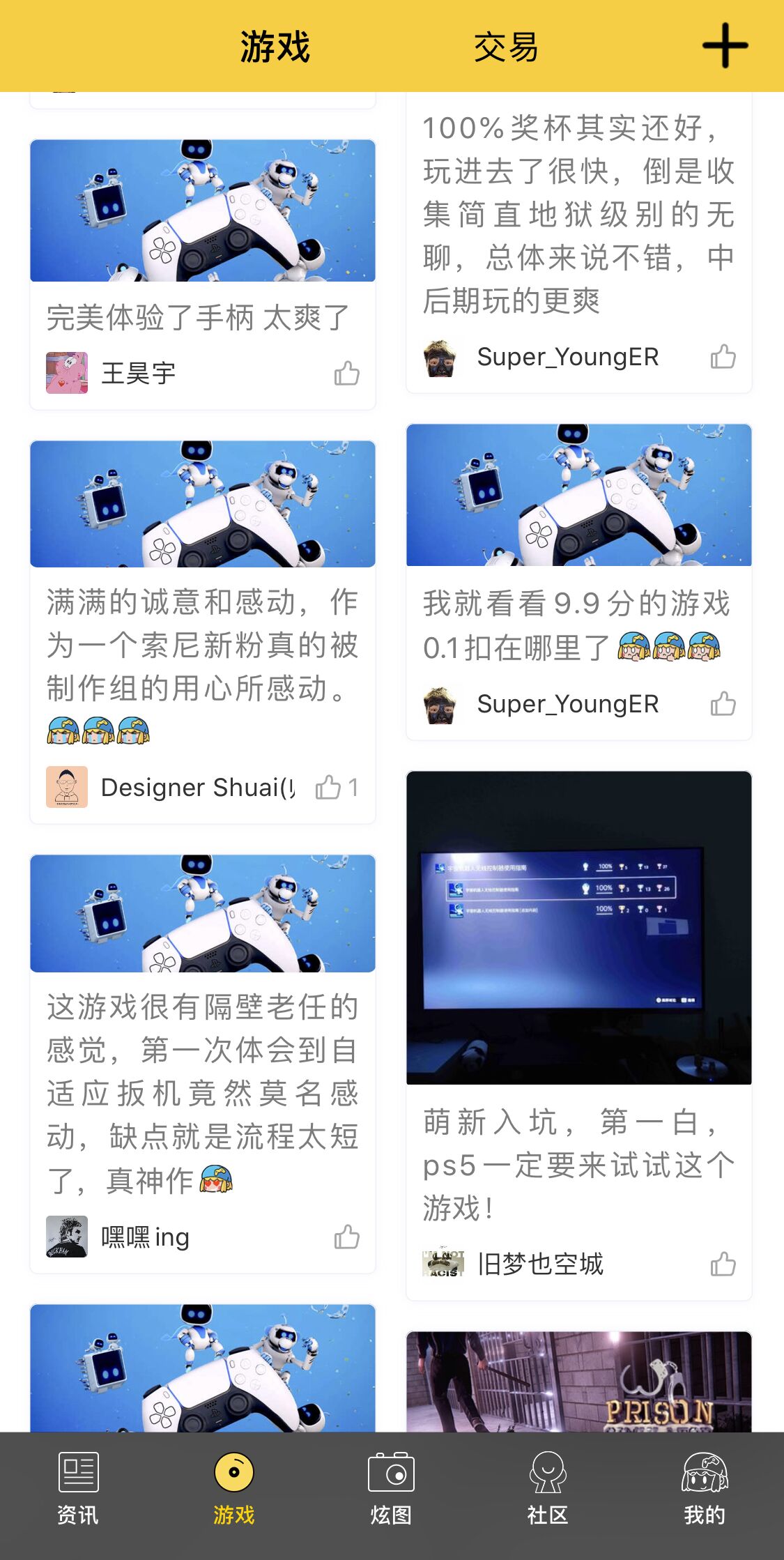Like Super_YoungER's 9.9分 review
784x1560 pixels.
pos(723,704)
